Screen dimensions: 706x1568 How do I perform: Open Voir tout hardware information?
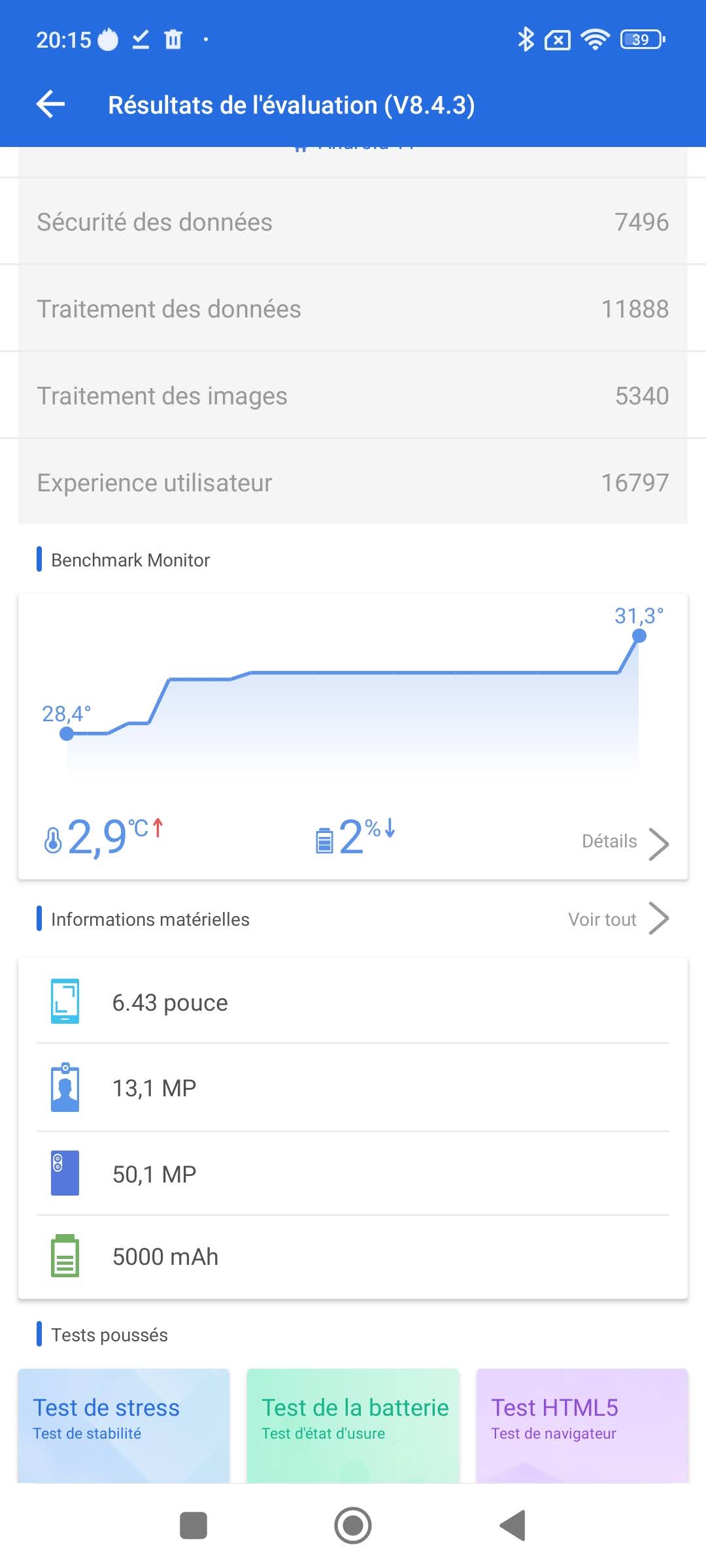pyautogui.click(x=618, y=919)
